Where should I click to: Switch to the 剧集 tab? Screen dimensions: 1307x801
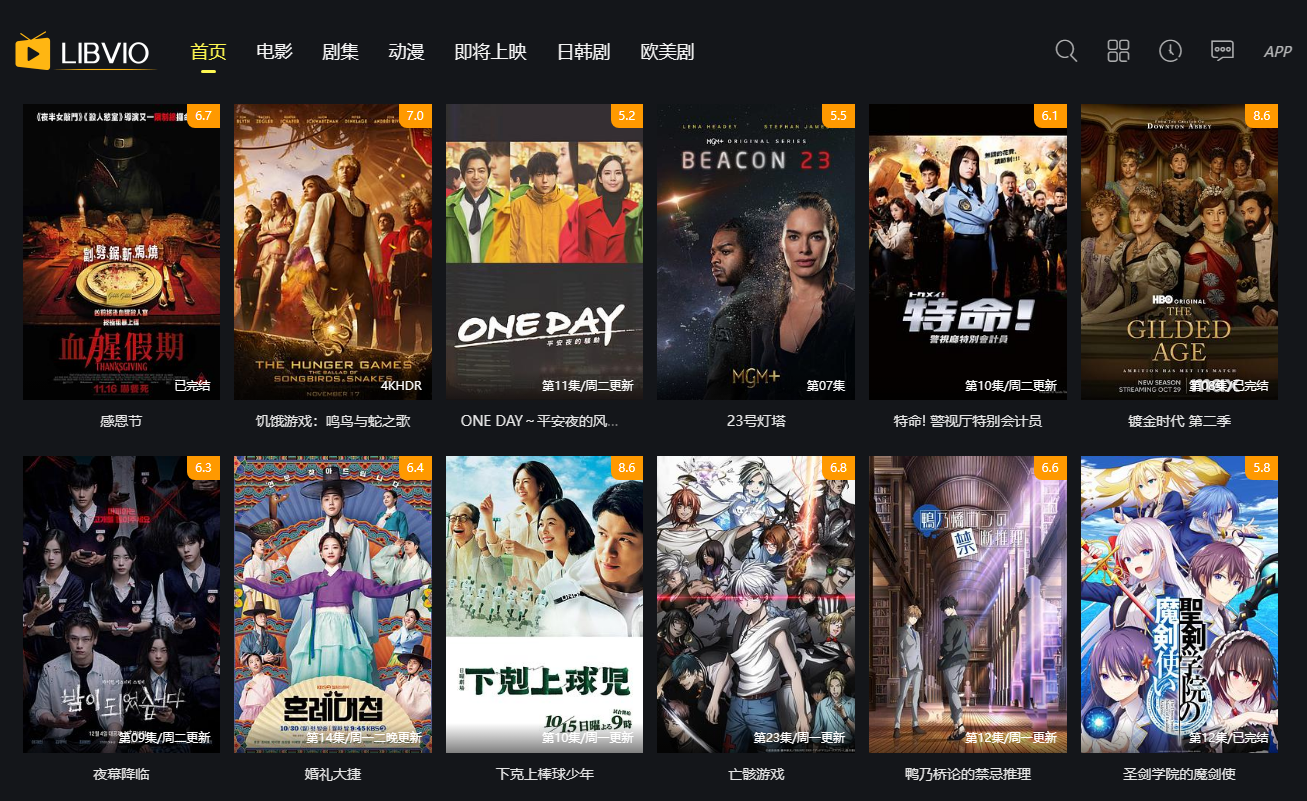[x=340, y=52]
